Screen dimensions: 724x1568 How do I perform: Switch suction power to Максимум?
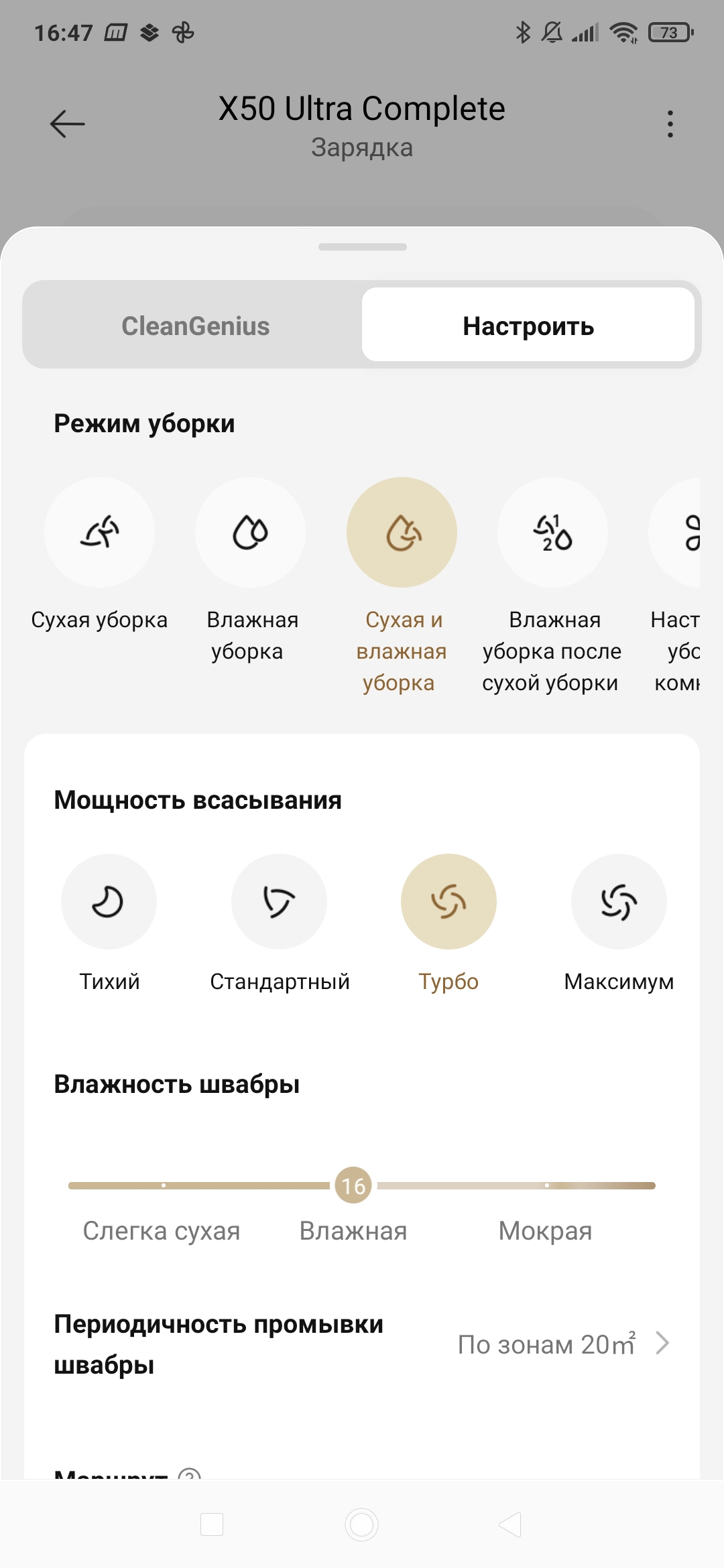coord(619,901)
